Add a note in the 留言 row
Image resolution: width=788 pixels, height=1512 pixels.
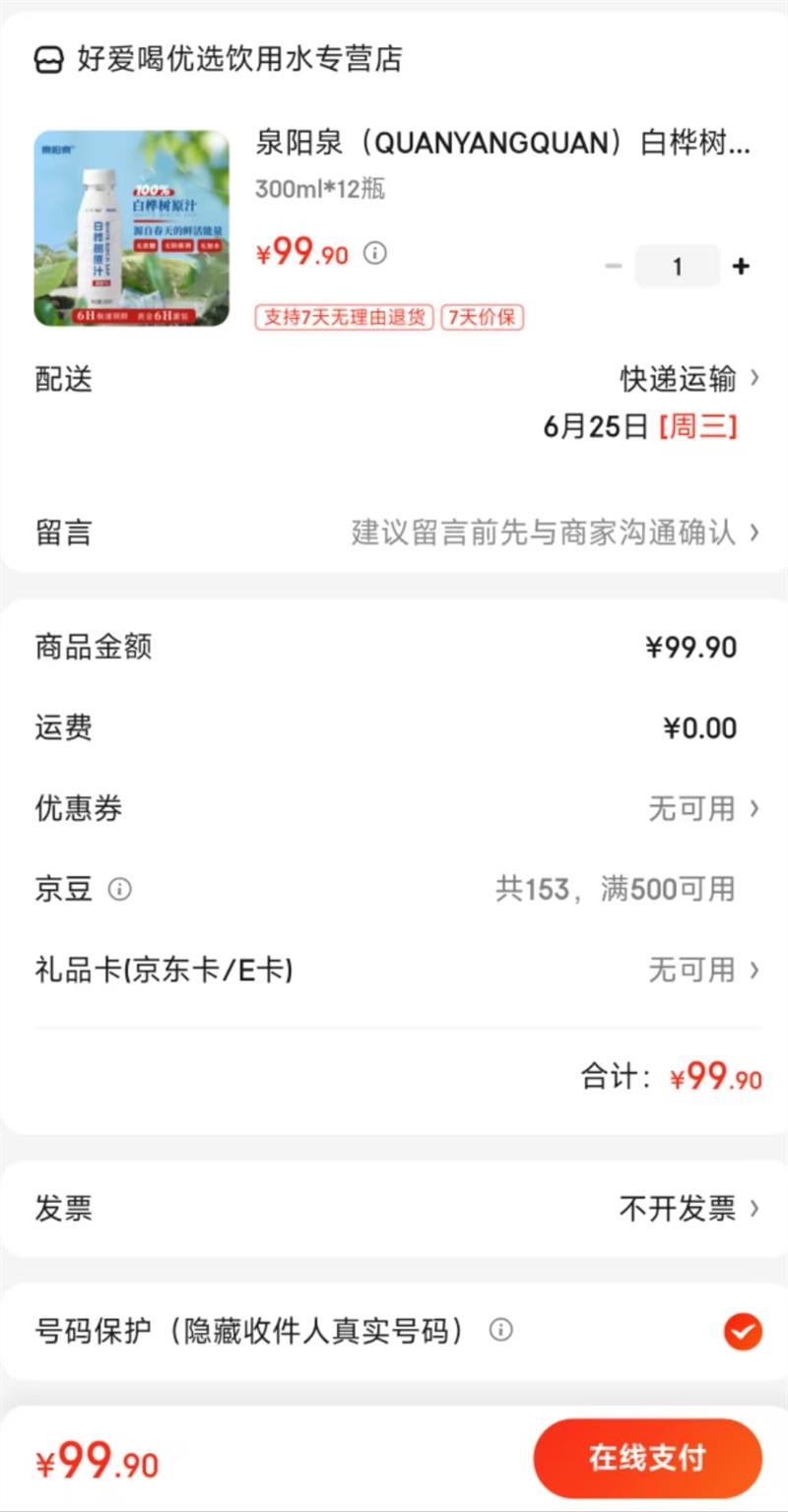[552, 533]
